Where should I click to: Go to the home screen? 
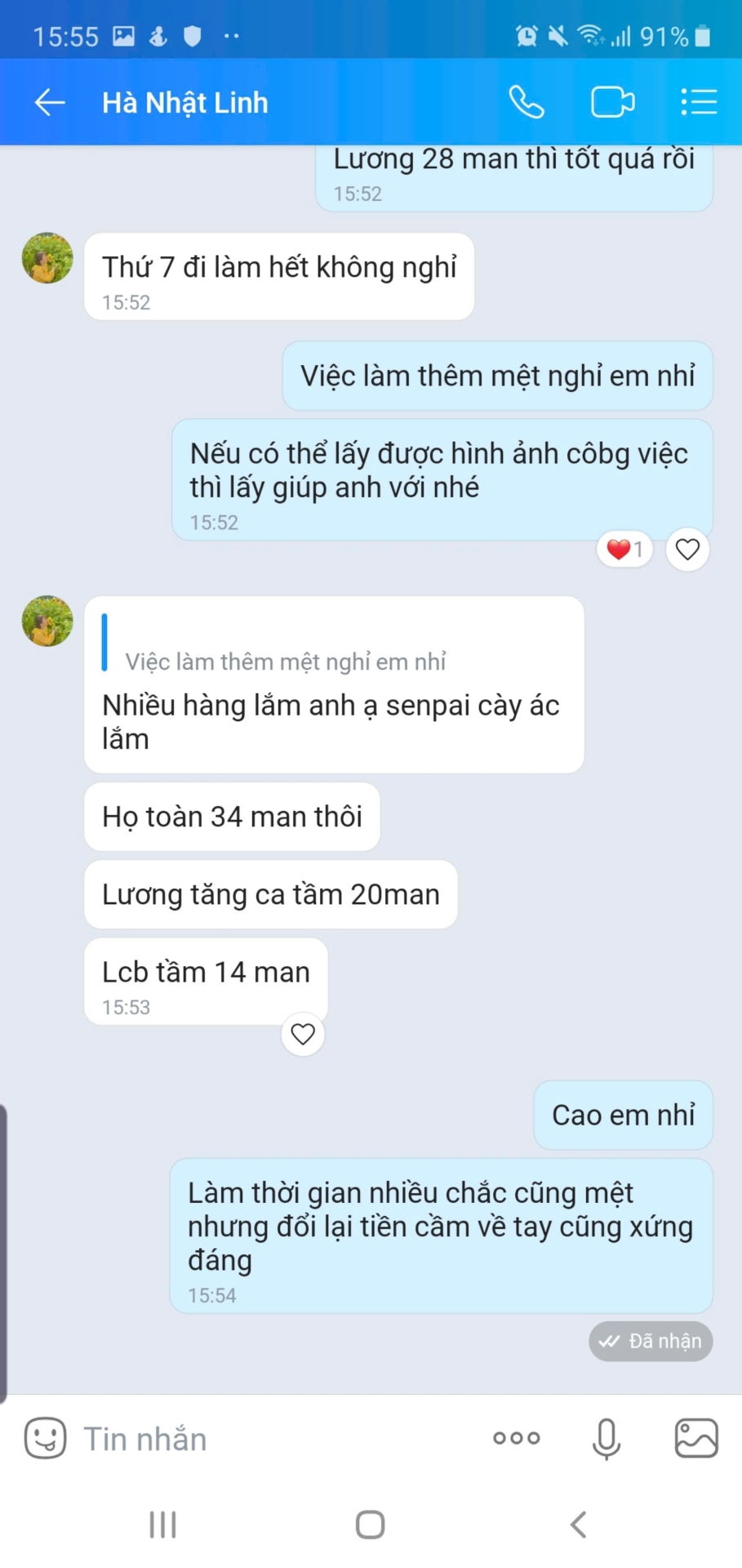point(371,1524)
